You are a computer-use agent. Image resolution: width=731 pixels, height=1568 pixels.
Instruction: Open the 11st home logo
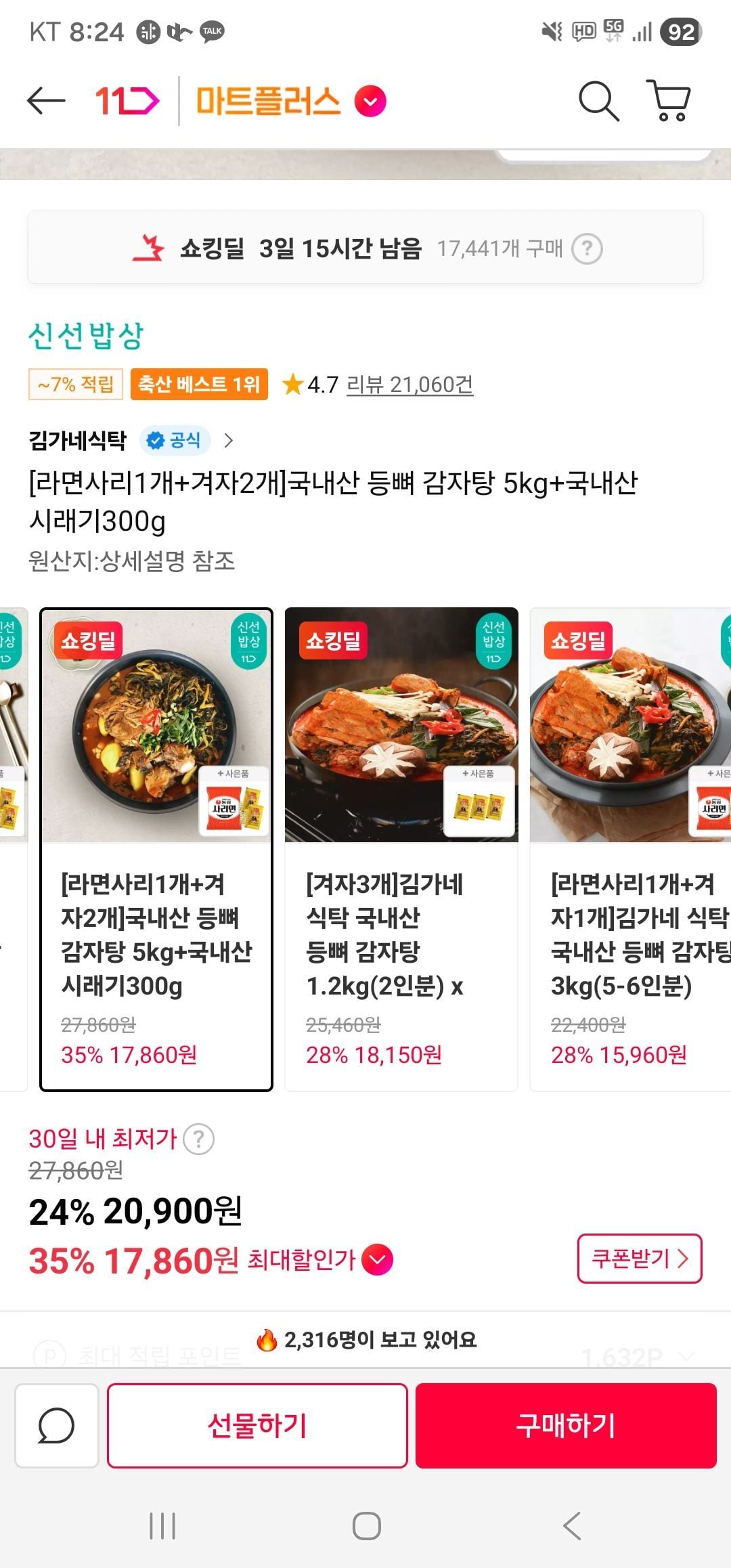coord(127,102)
